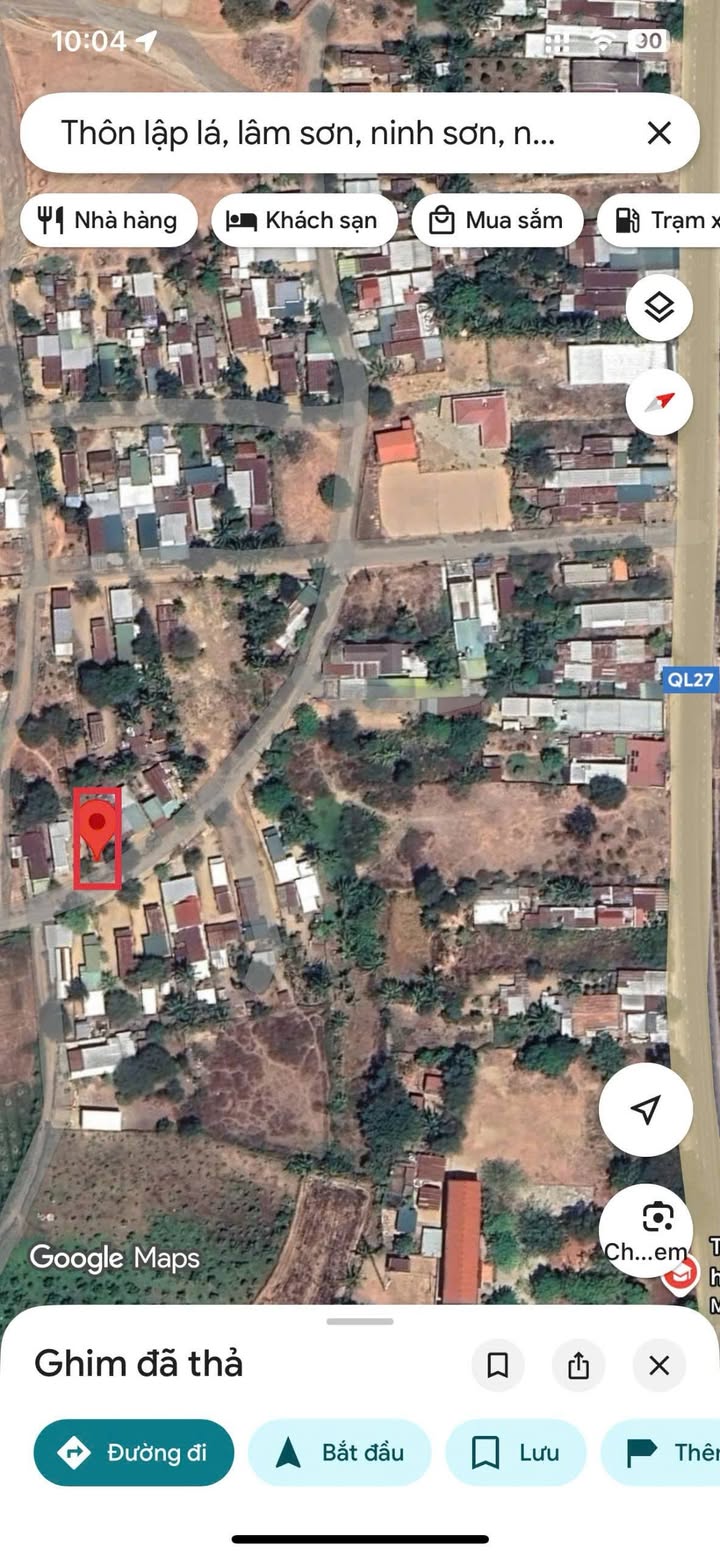Open the map layers selector
Image resolution: width=720 pixels, height=1557 pixels.
(x=659, y=308)
